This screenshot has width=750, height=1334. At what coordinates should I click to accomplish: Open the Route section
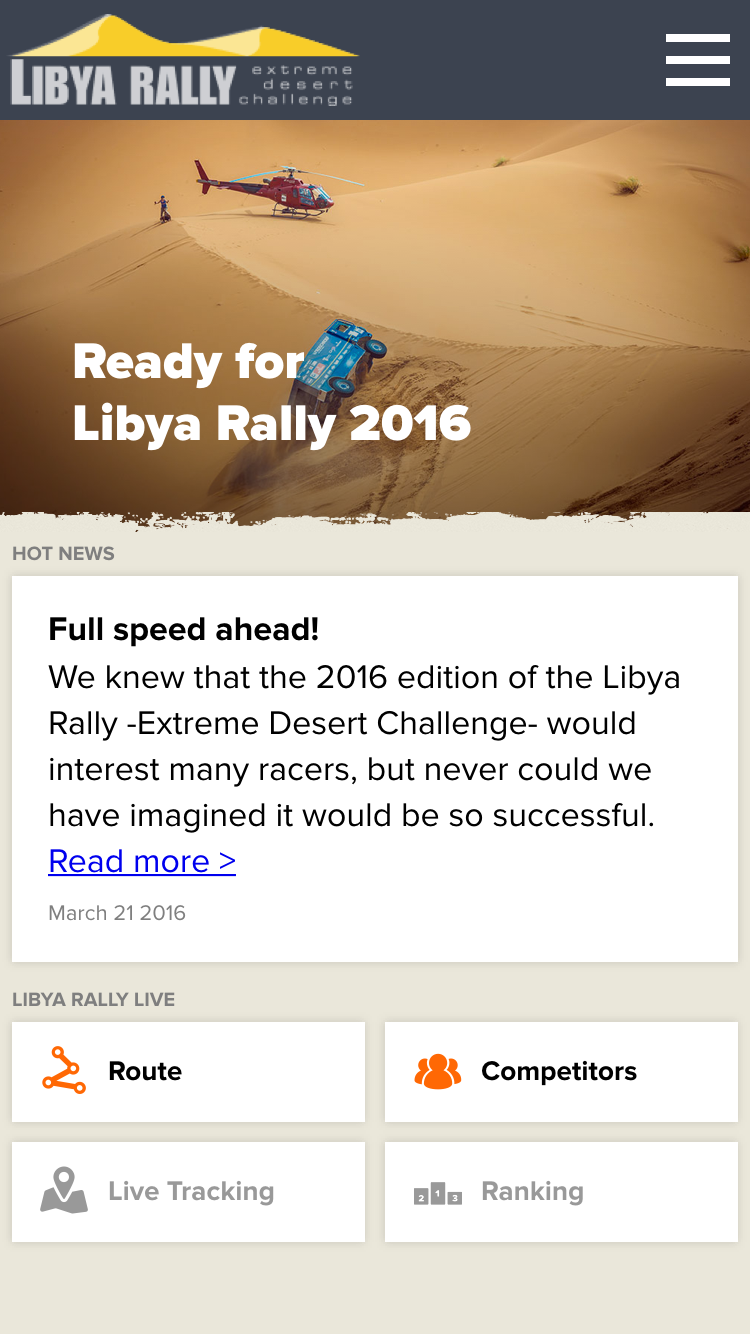[188, 1072]
